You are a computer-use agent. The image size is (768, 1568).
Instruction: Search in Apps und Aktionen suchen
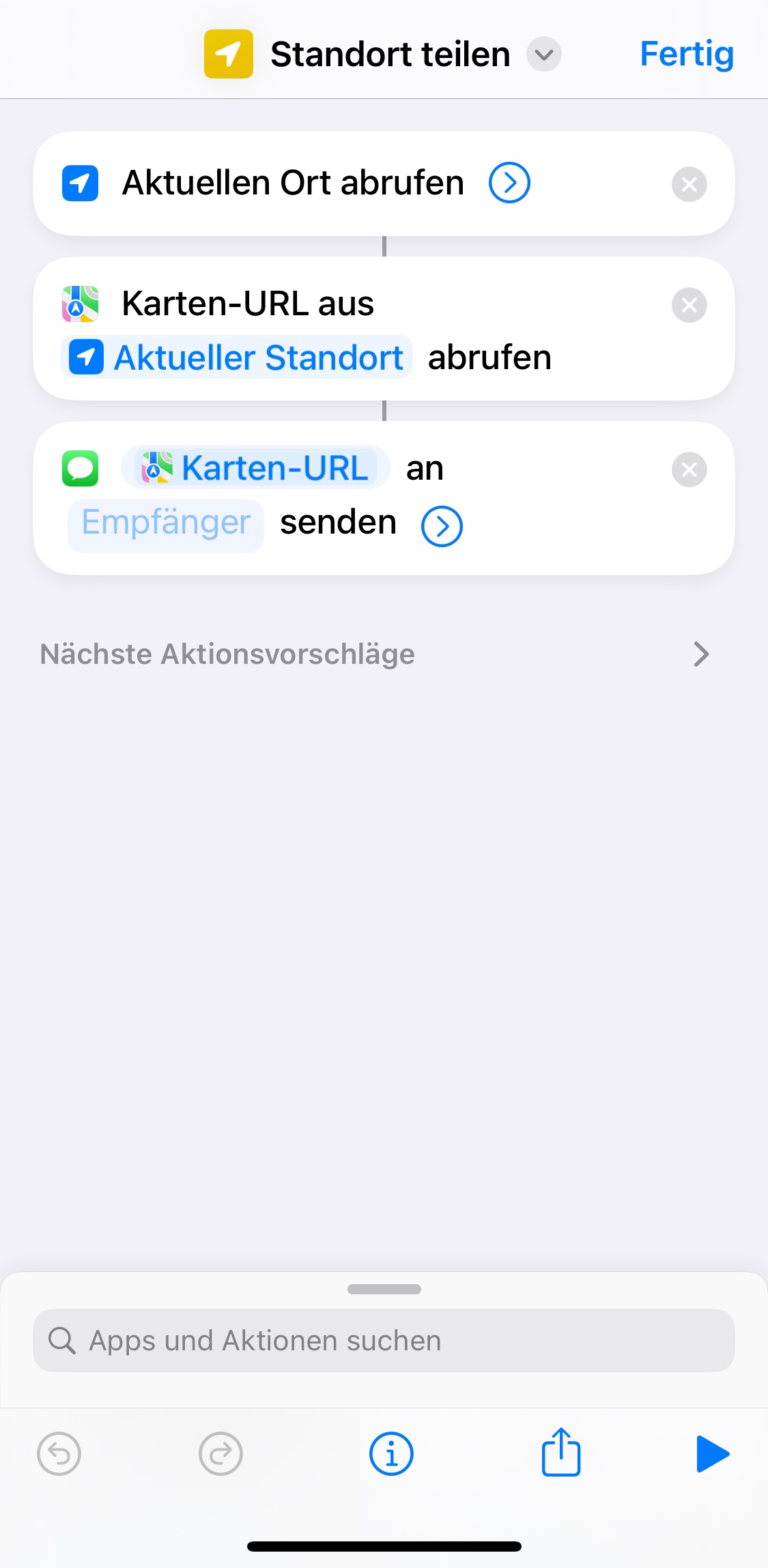(x=384, y=1340)
